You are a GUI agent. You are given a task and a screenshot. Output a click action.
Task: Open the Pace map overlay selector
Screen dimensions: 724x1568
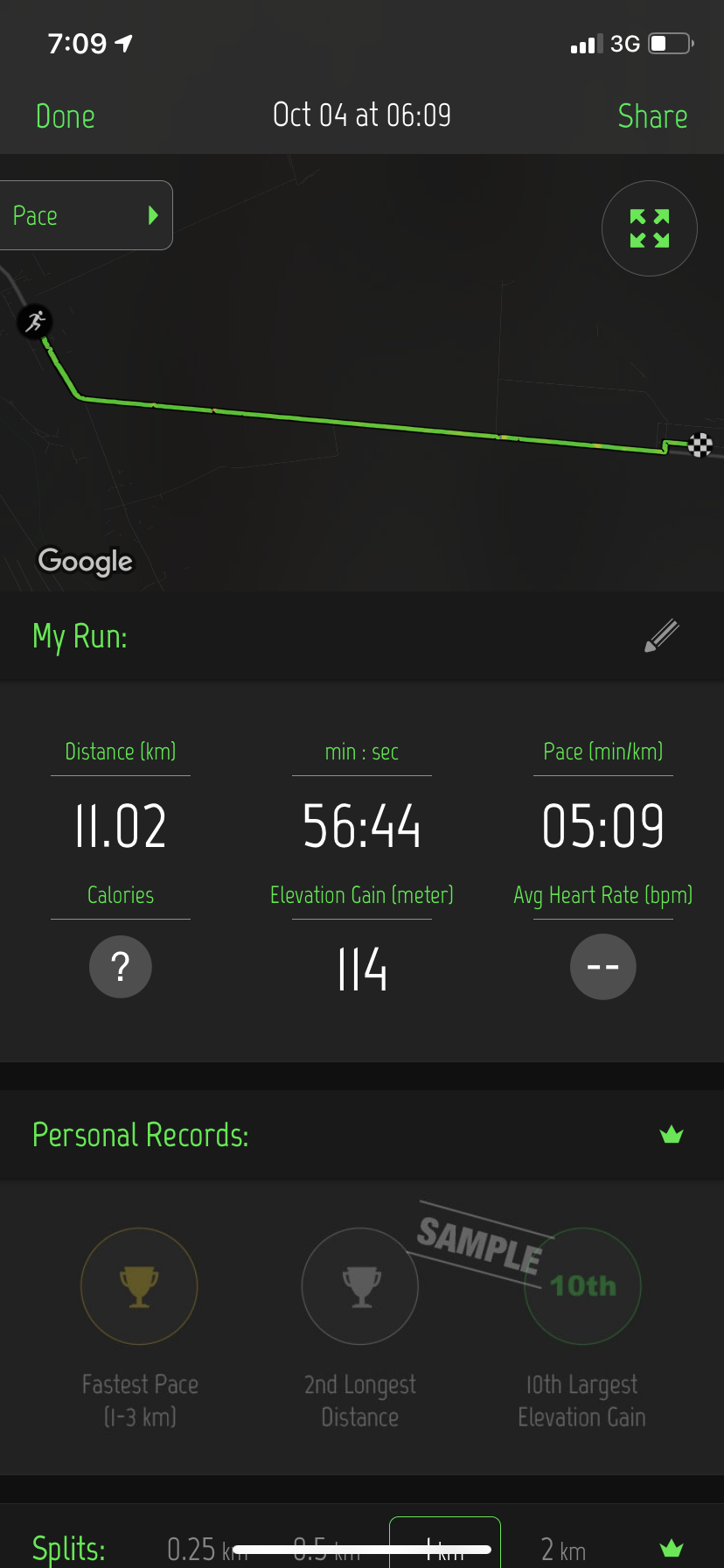[85, 215]
